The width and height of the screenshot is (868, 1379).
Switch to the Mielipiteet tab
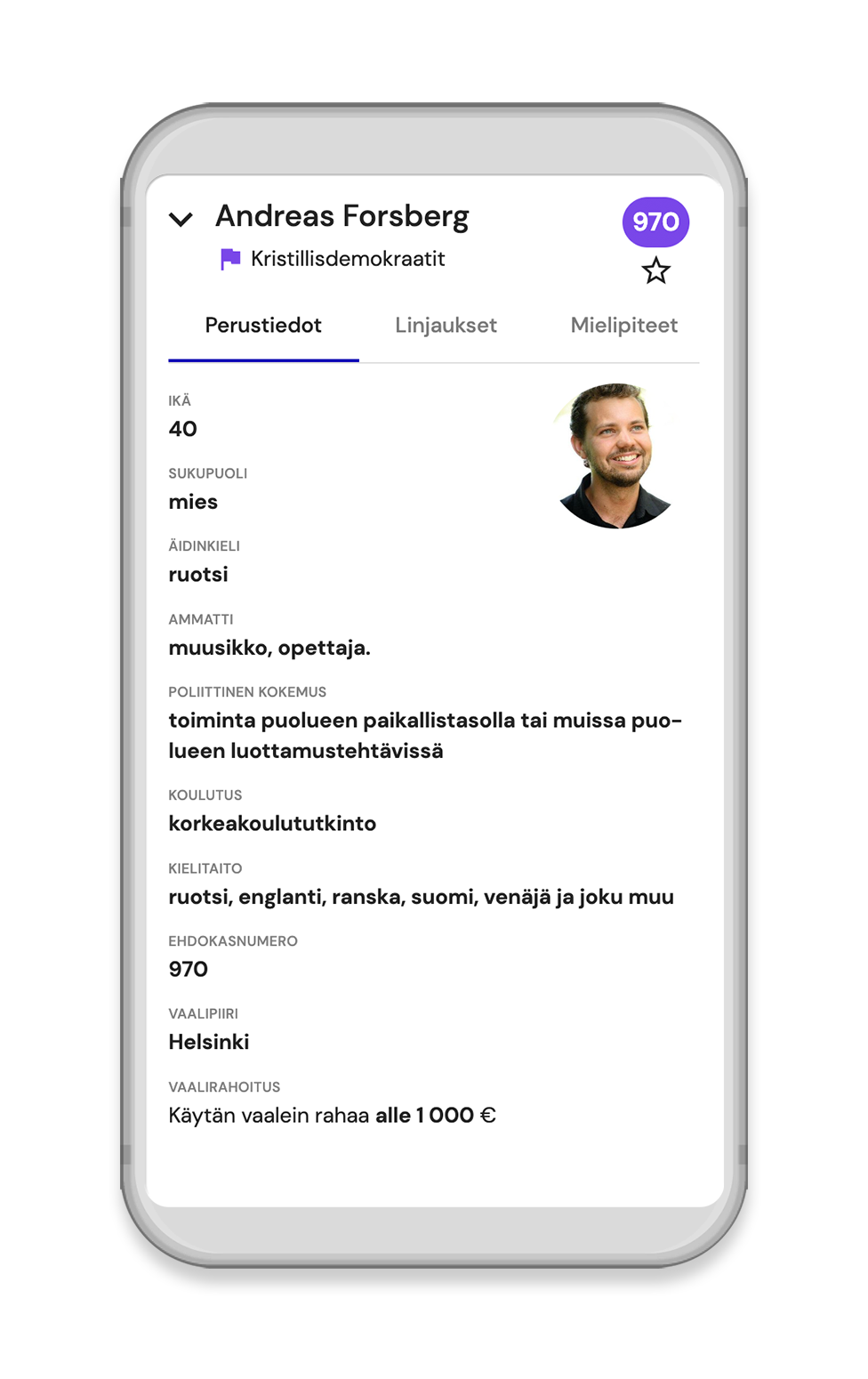click(x=623, y=326)
